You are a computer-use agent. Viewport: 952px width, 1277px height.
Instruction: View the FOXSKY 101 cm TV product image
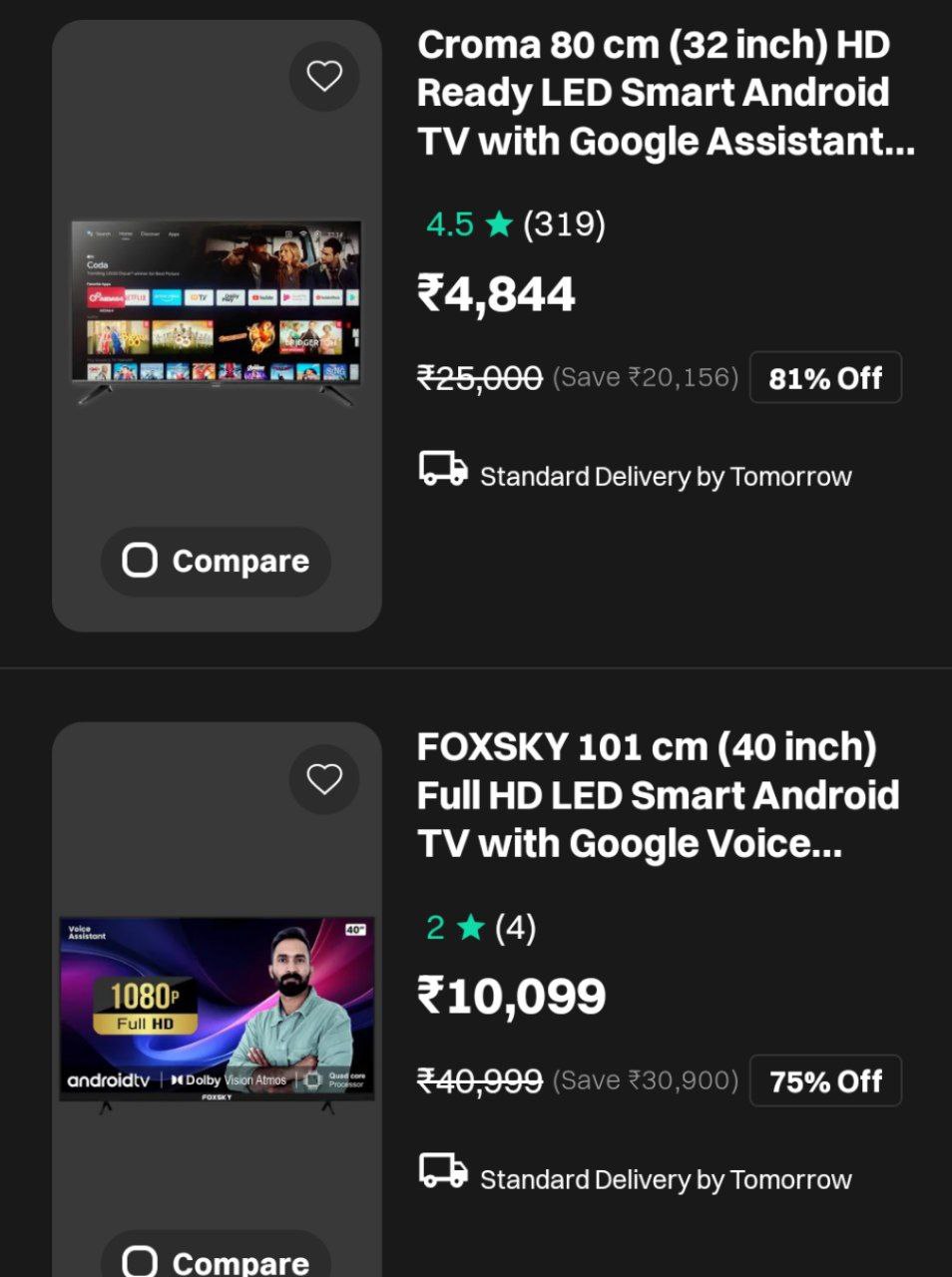tap(217, 1008)
